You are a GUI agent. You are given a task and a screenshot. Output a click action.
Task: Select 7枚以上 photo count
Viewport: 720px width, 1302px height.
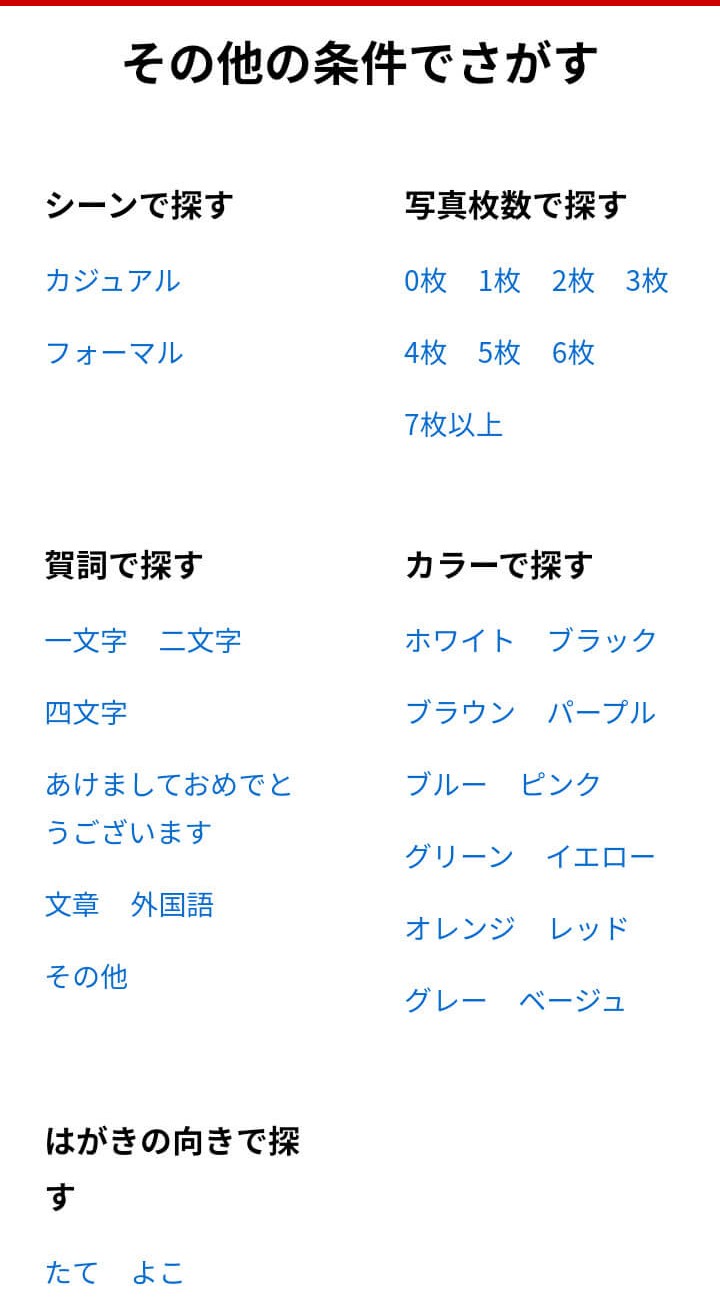[x=453, y=425]
